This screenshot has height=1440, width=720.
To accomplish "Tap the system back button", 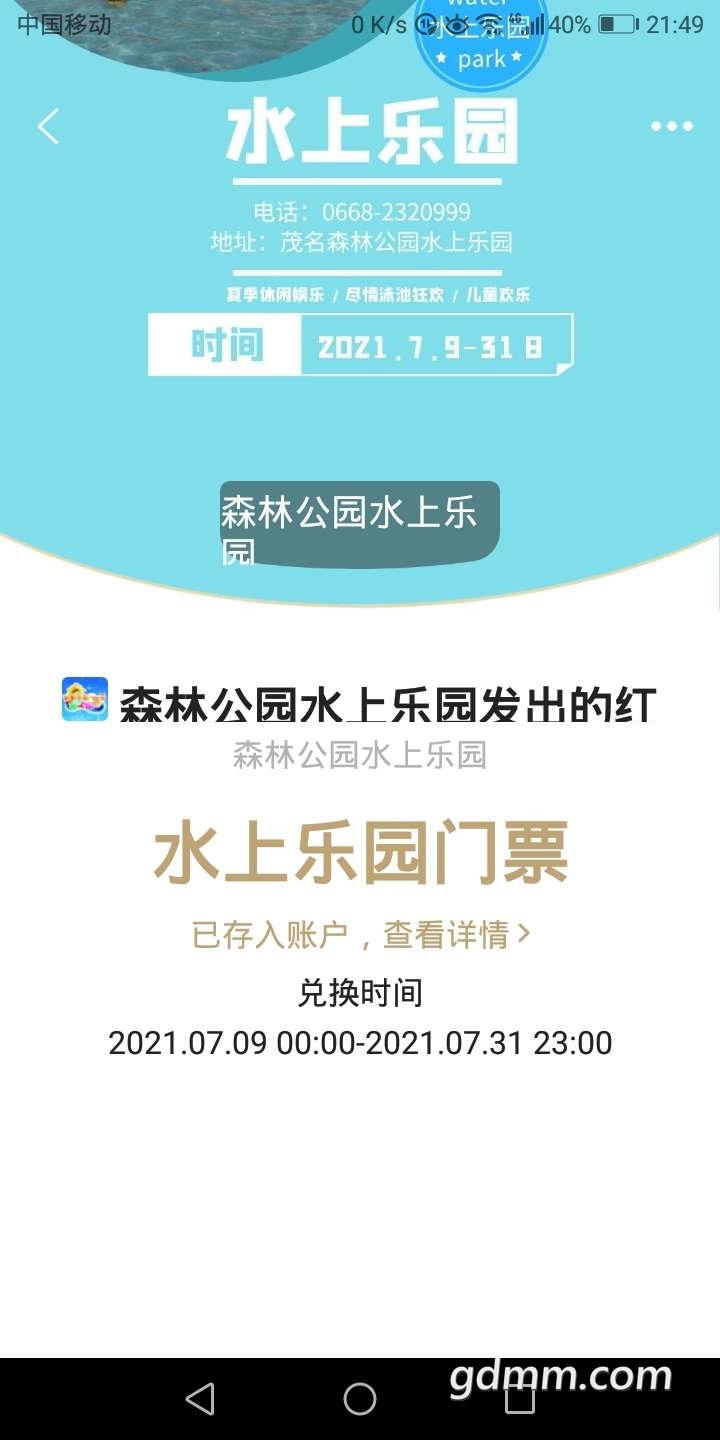I will pos(200,1399).
